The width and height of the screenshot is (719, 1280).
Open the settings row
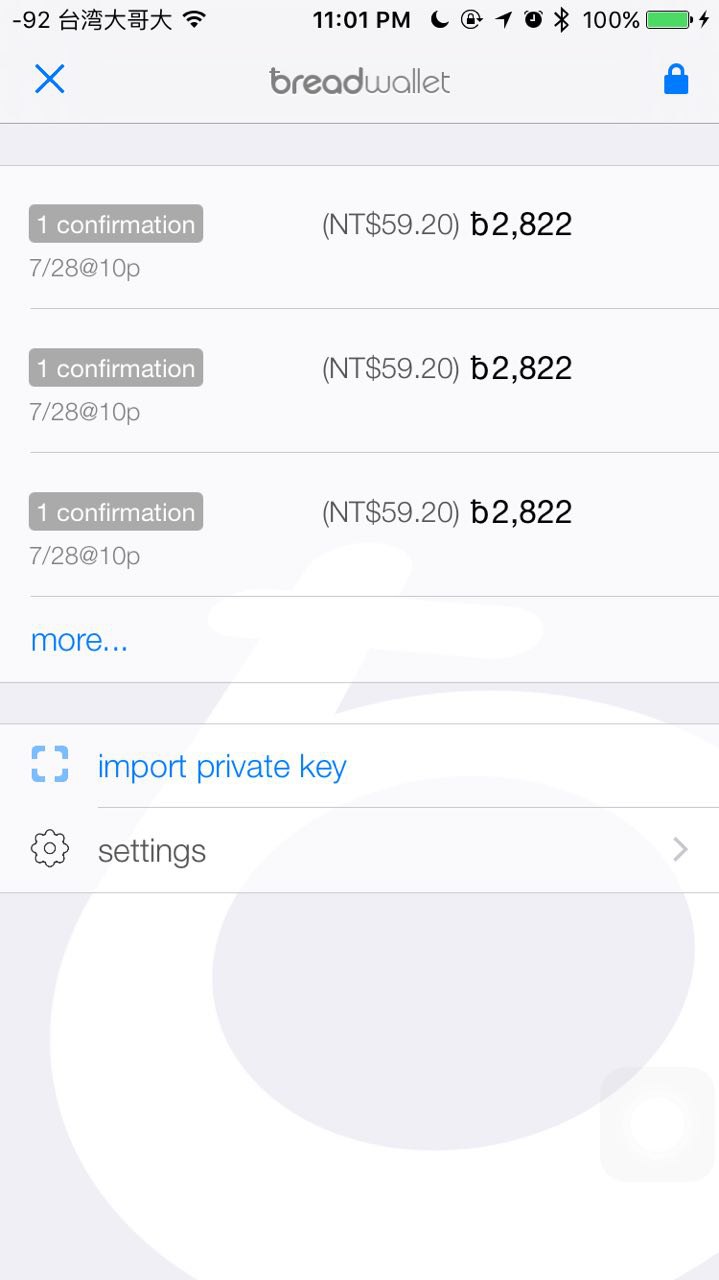click(359, 850)
